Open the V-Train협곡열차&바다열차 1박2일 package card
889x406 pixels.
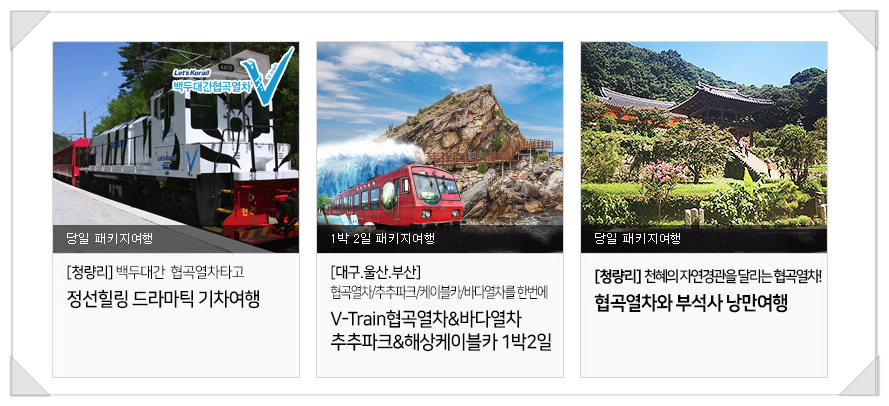pyautogui.click(x=440, y=330)
